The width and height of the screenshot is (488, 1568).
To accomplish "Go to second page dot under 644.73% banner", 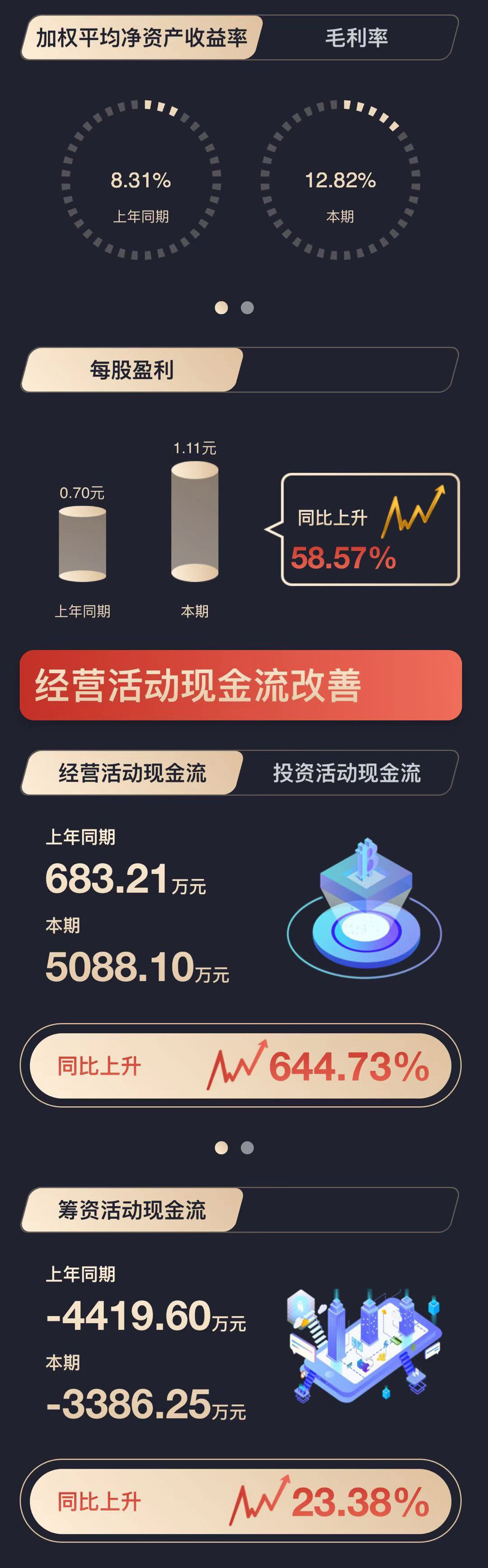I will click(247, 1147).
